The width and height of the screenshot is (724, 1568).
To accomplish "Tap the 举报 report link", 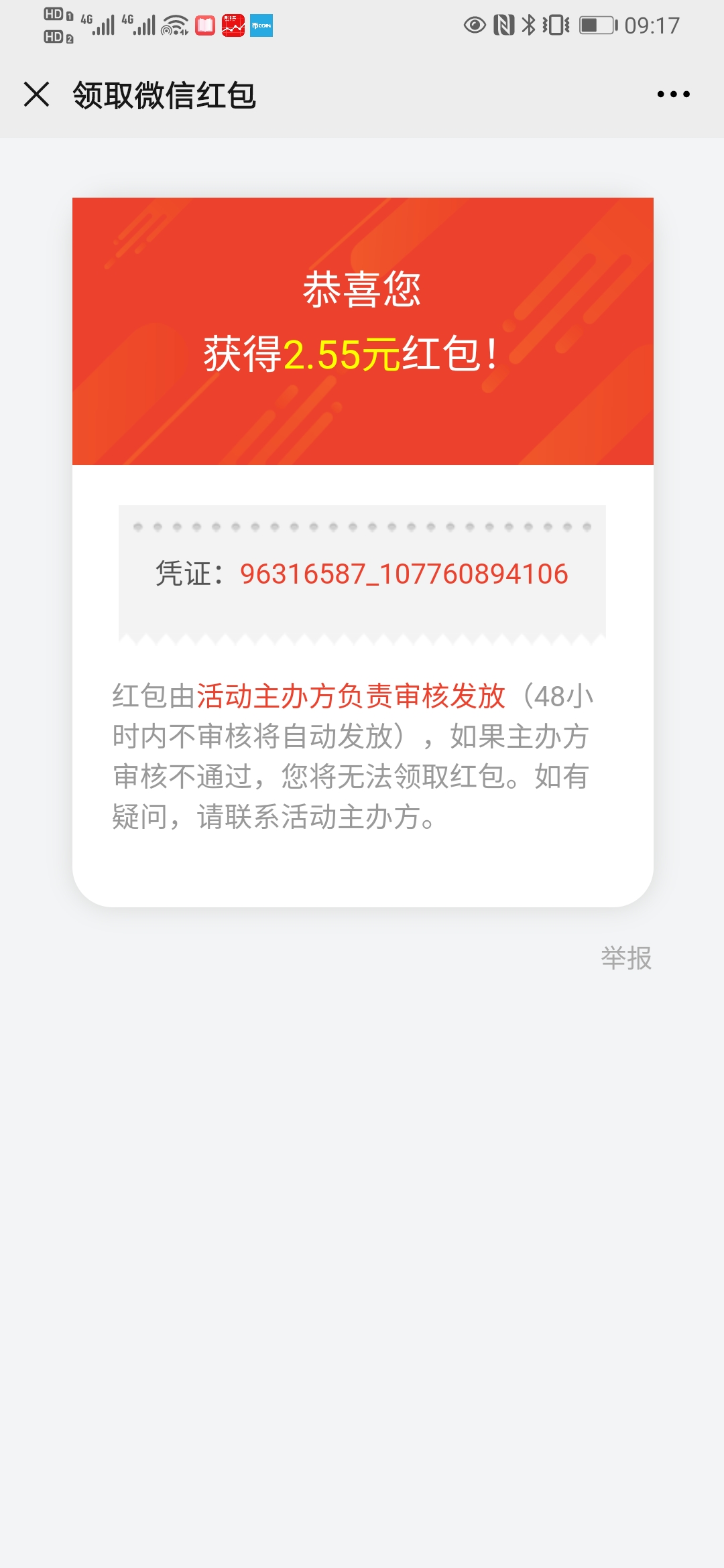I will (625, 958).
